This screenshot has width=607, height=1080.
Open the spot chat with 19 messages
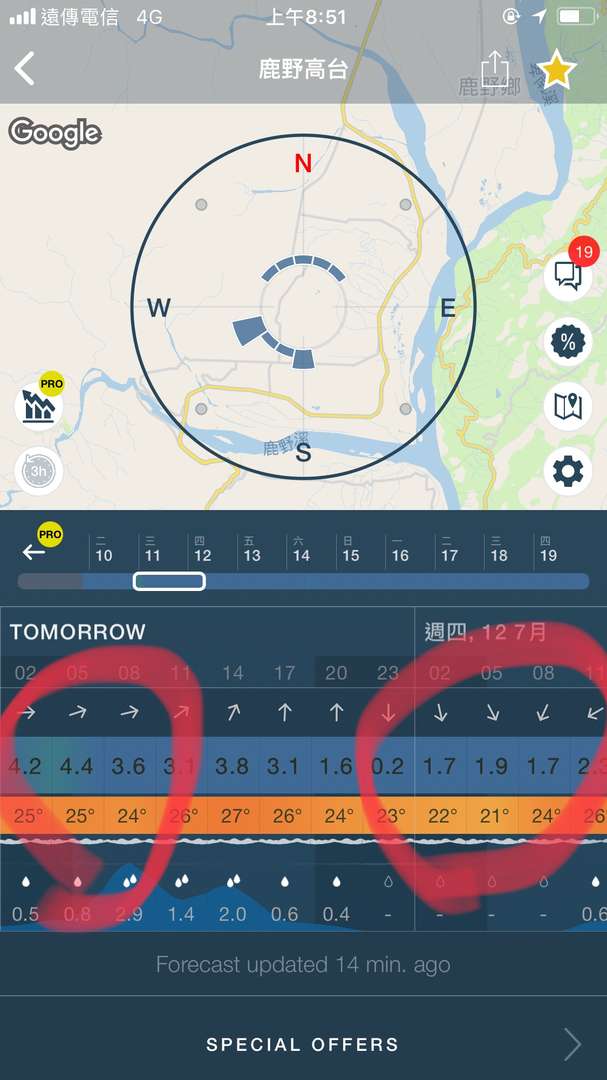tap(568, 276)
